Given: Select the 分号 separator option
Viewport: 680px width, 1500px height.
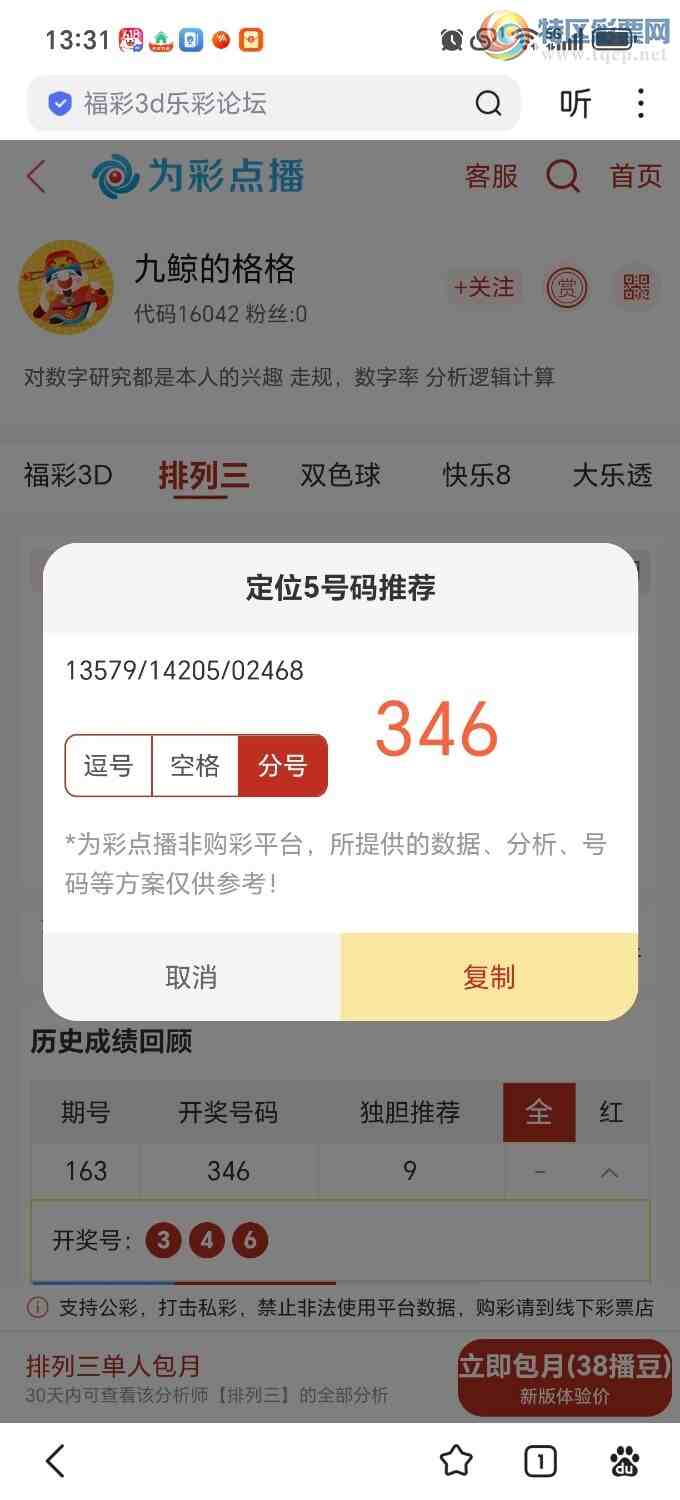Looking at the screenshot, I should coord(283,766).
